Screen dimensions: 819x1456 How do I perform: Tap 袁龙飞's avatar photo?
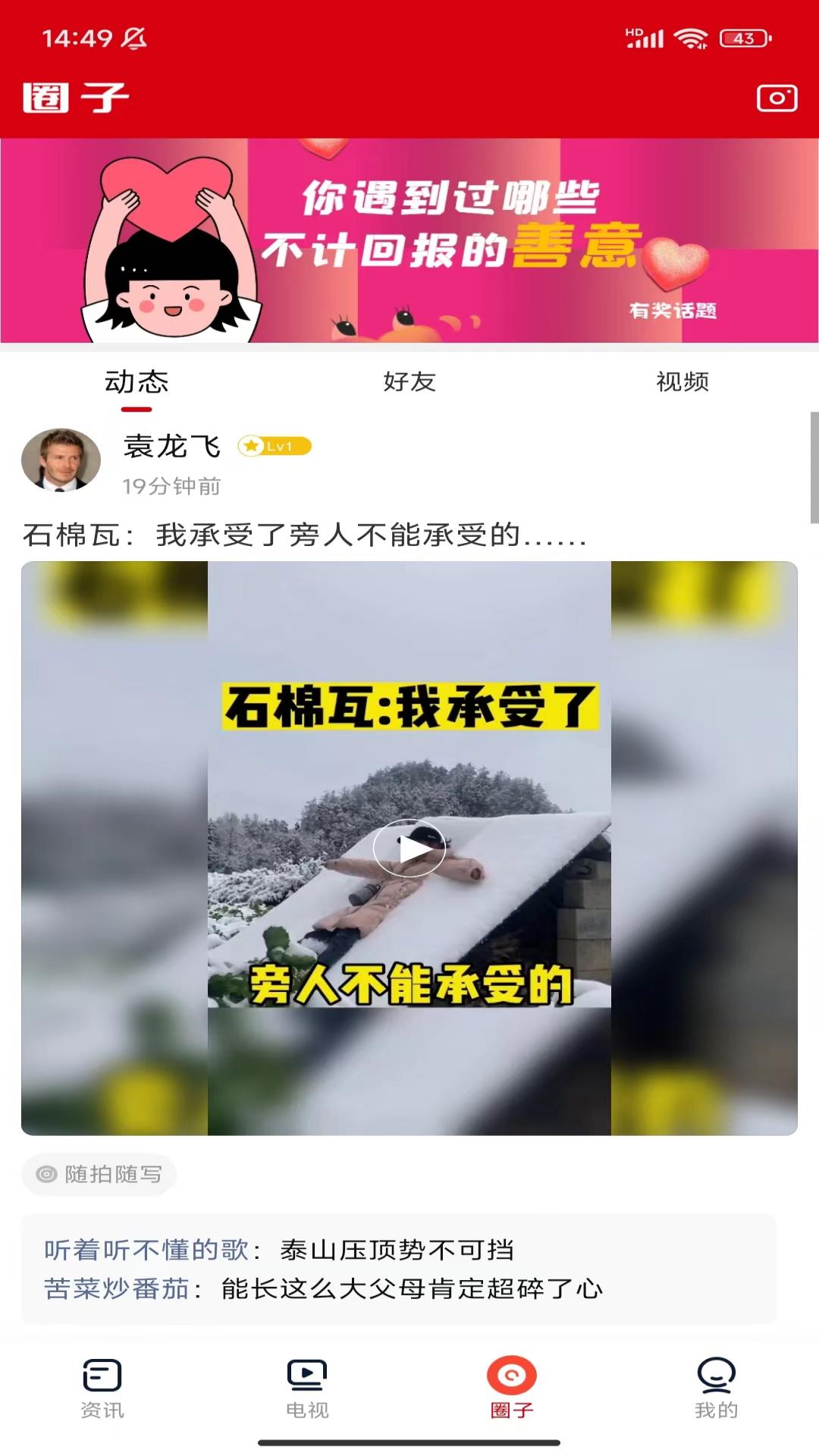point(64,459)
